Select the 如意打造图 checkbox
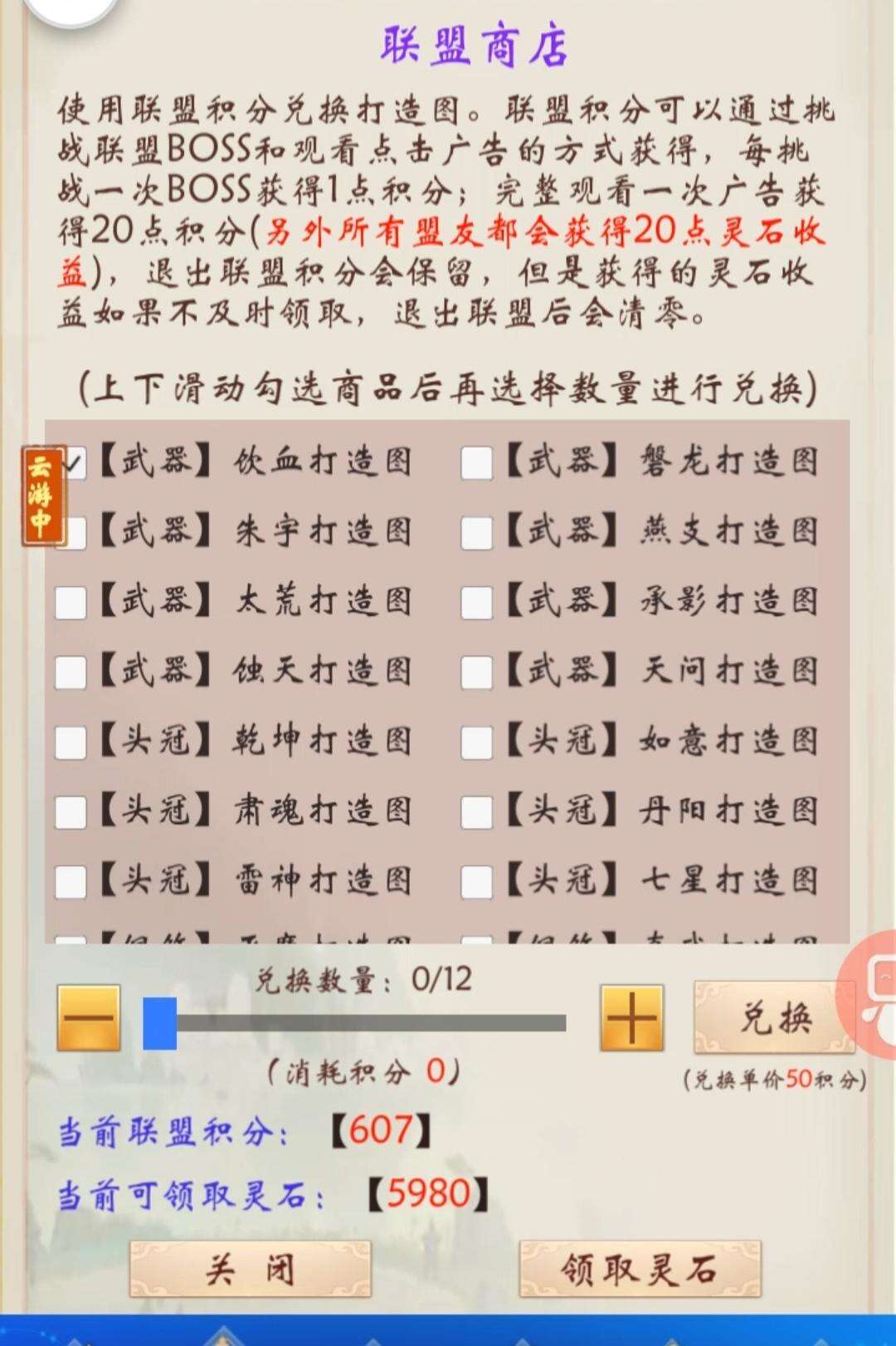This screenshot has height=1346, width=896. pyautogui.click(x=476, y=742)
